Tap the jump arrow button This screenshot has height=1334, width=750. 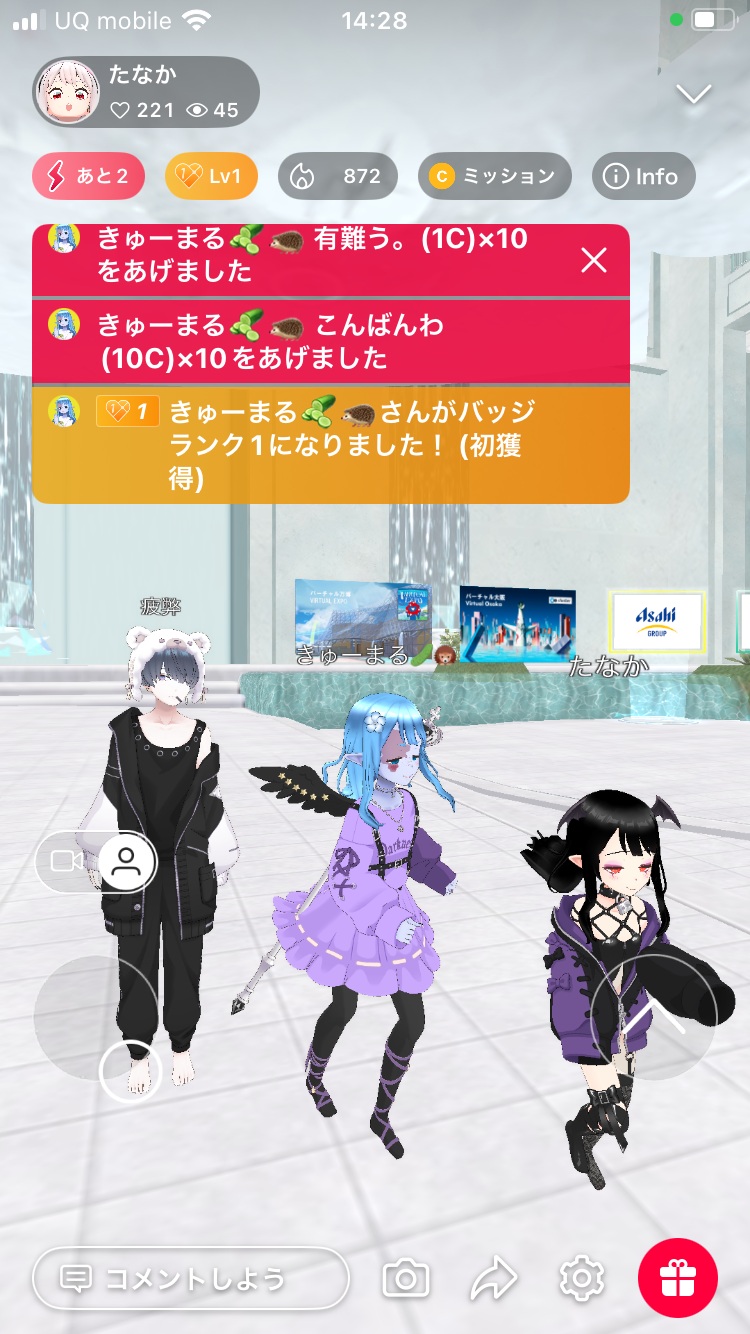pyautogui.click(x=653, y=1015)
